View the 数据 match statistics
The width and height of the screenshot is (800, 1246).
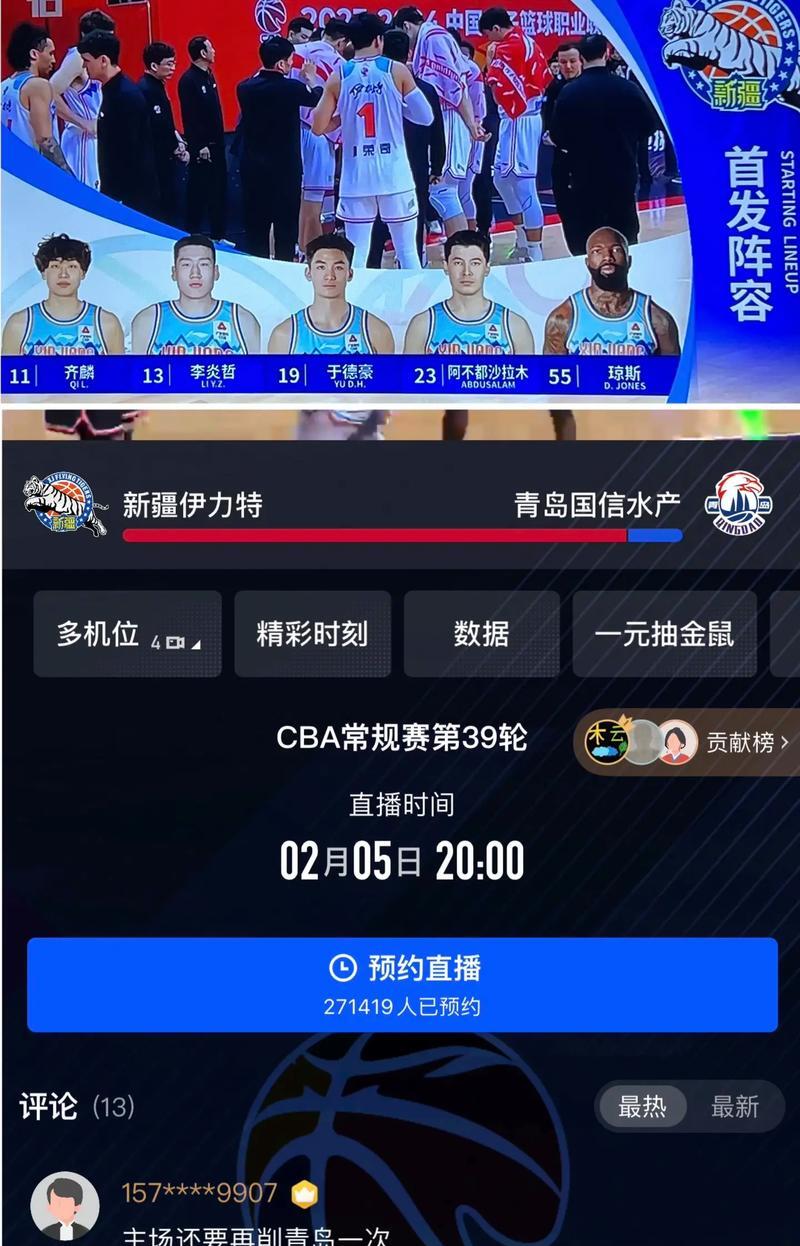point(481,634)
